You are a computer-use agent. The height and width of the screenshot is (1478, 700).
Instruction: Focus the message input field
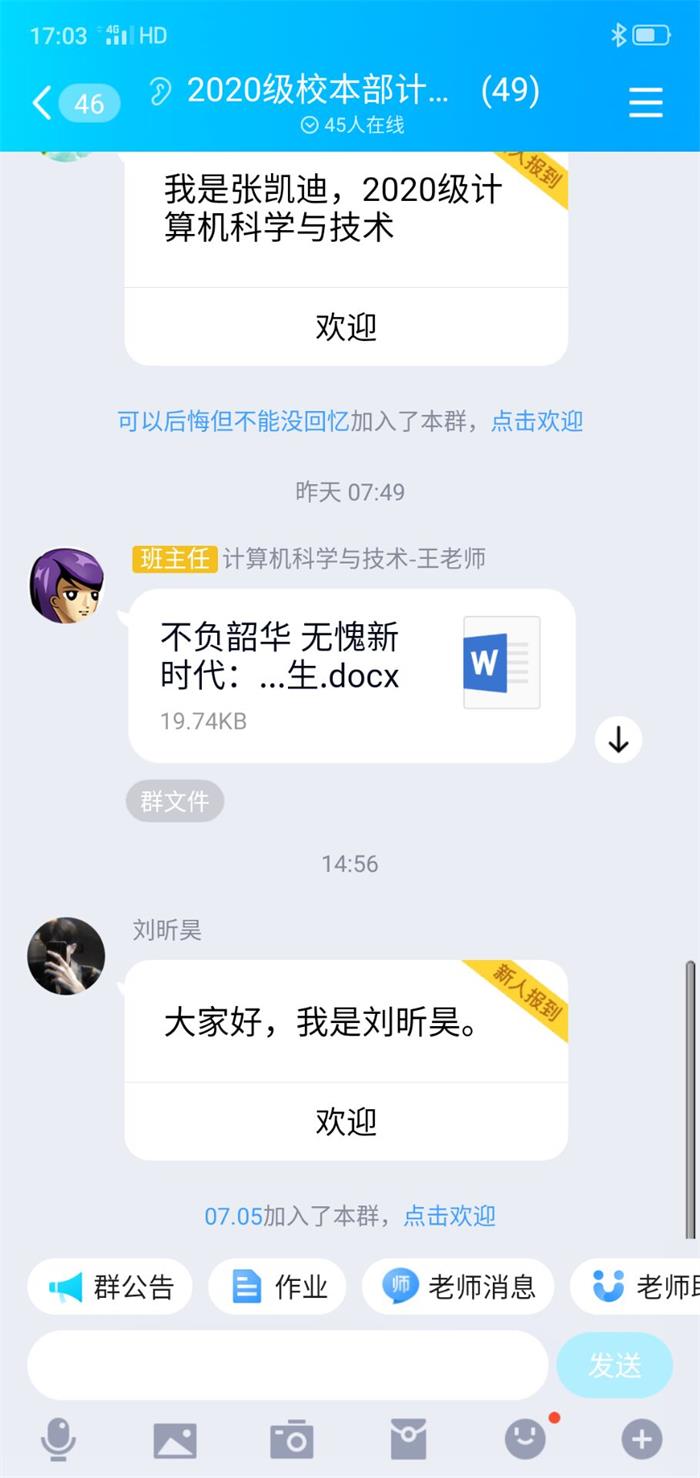coord(288,1364)
